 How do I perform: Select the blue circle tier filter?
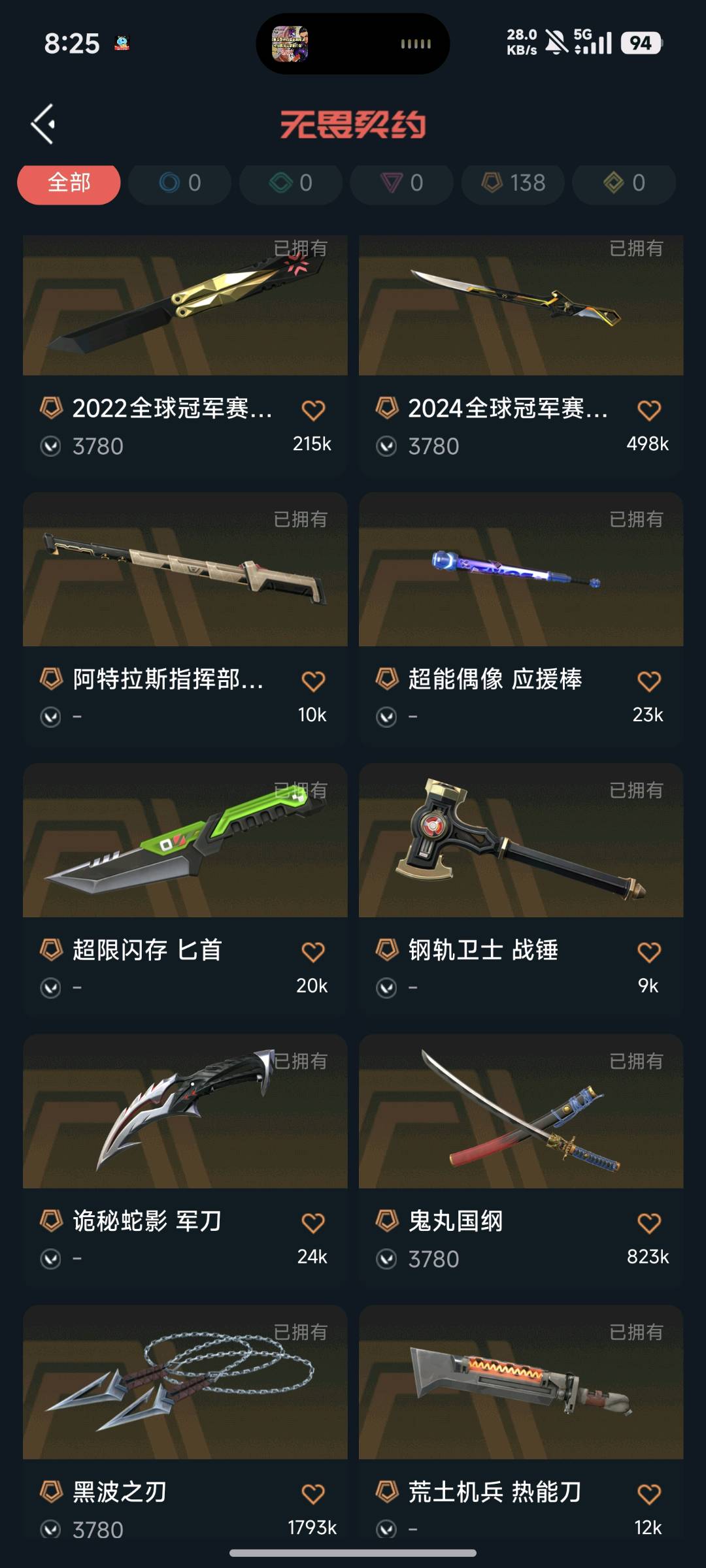click(x=180, y=183)
